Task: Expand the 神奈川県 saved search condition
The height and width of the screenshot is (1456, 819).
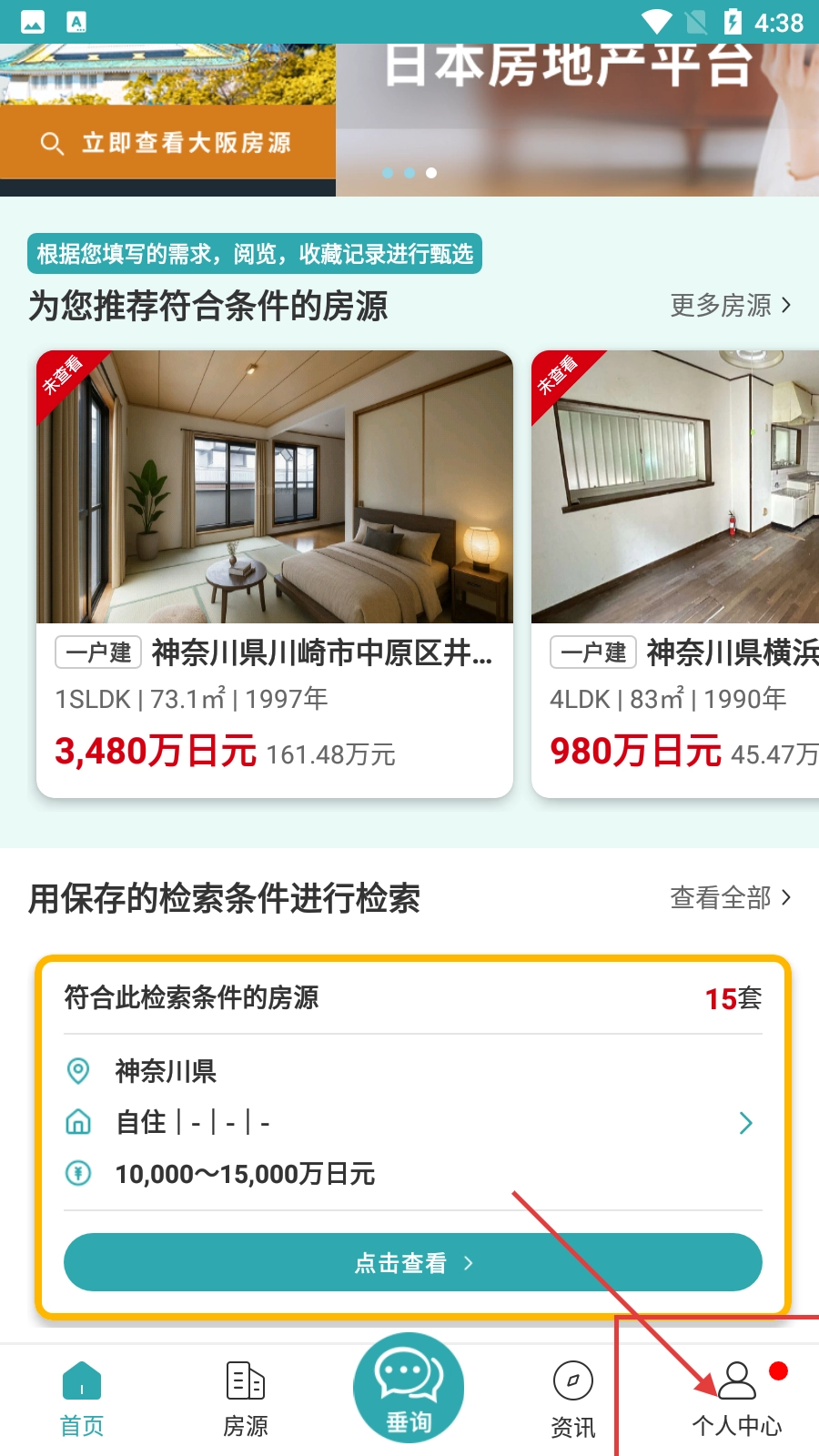Action: coord(744,1123)
